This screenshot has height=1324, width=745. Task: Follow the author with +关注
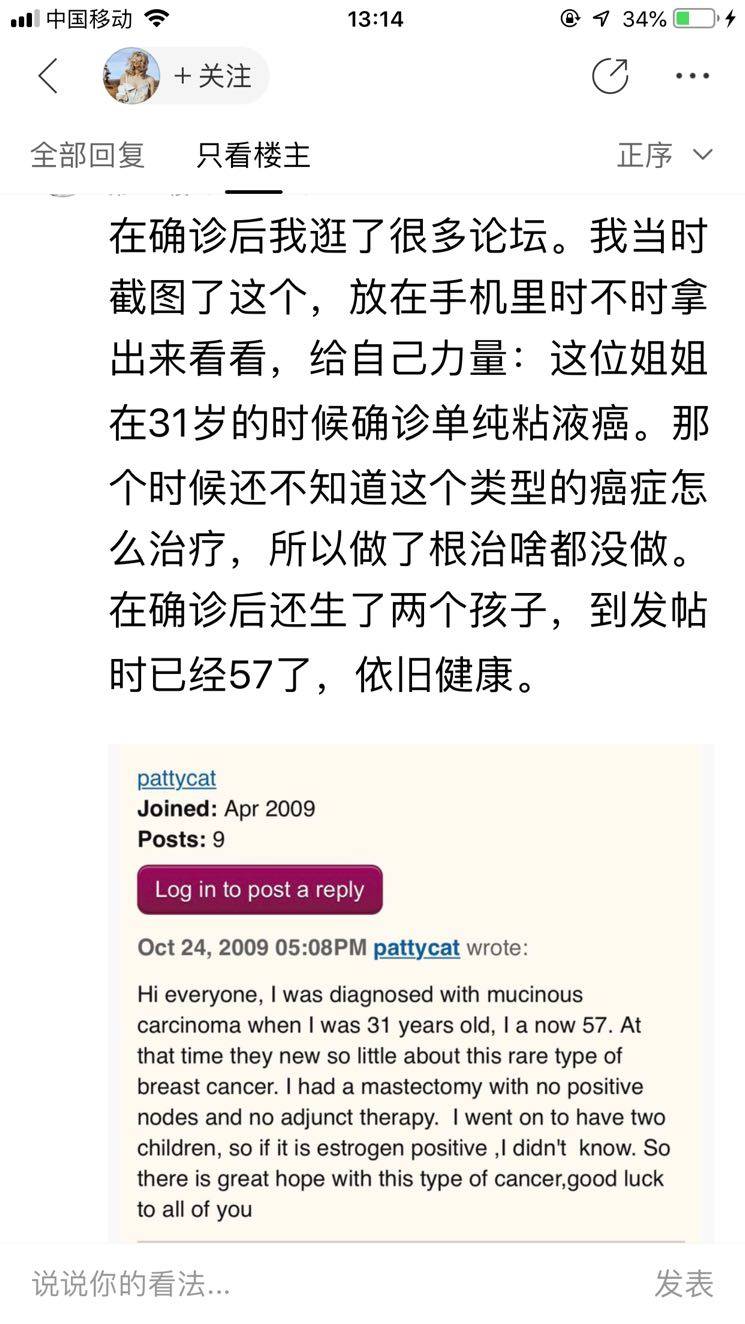click(x=212, y=76)
